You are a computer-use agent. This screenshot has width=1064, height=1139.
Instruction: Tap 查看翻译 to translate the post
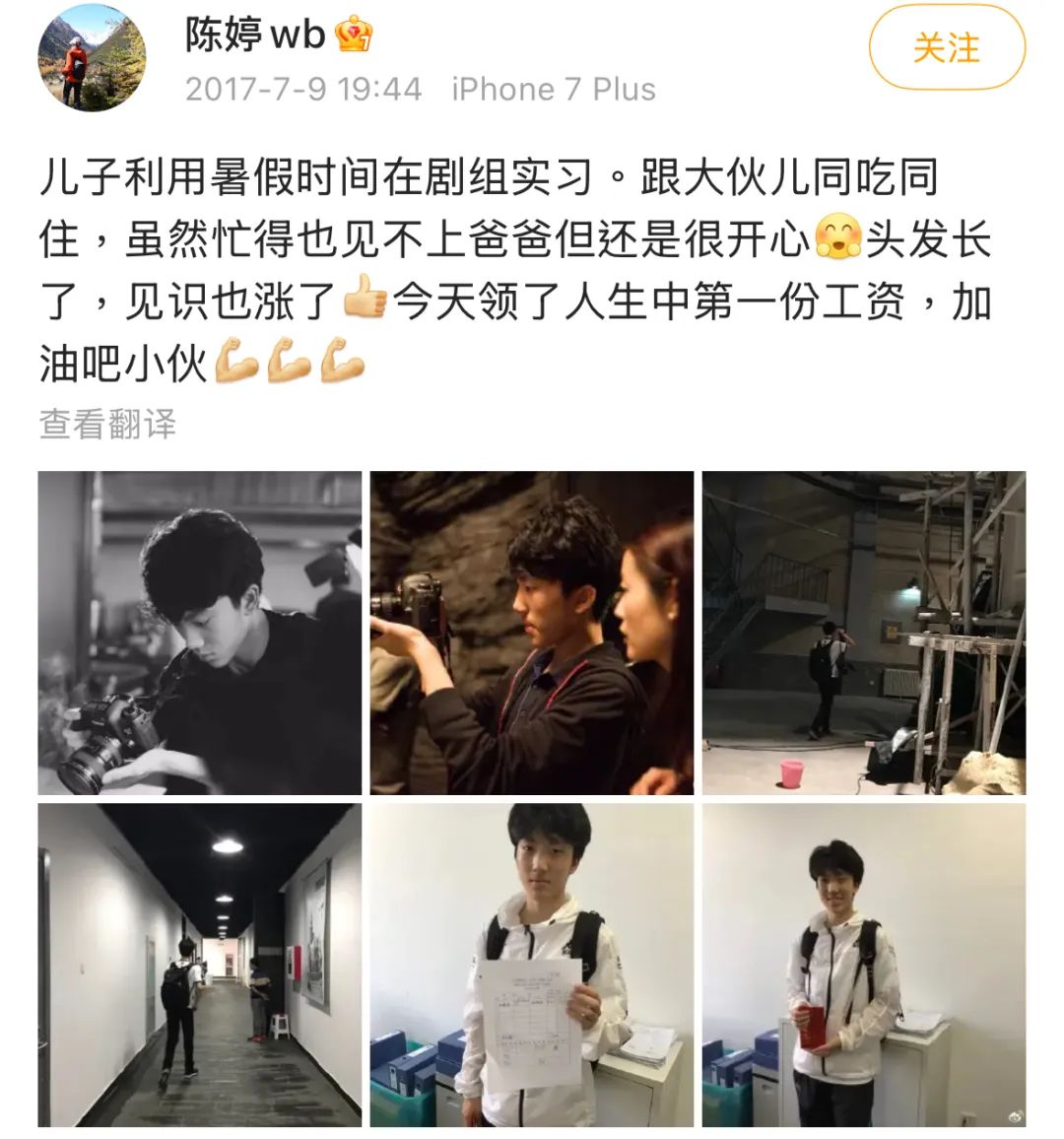[x=107, y=425]
